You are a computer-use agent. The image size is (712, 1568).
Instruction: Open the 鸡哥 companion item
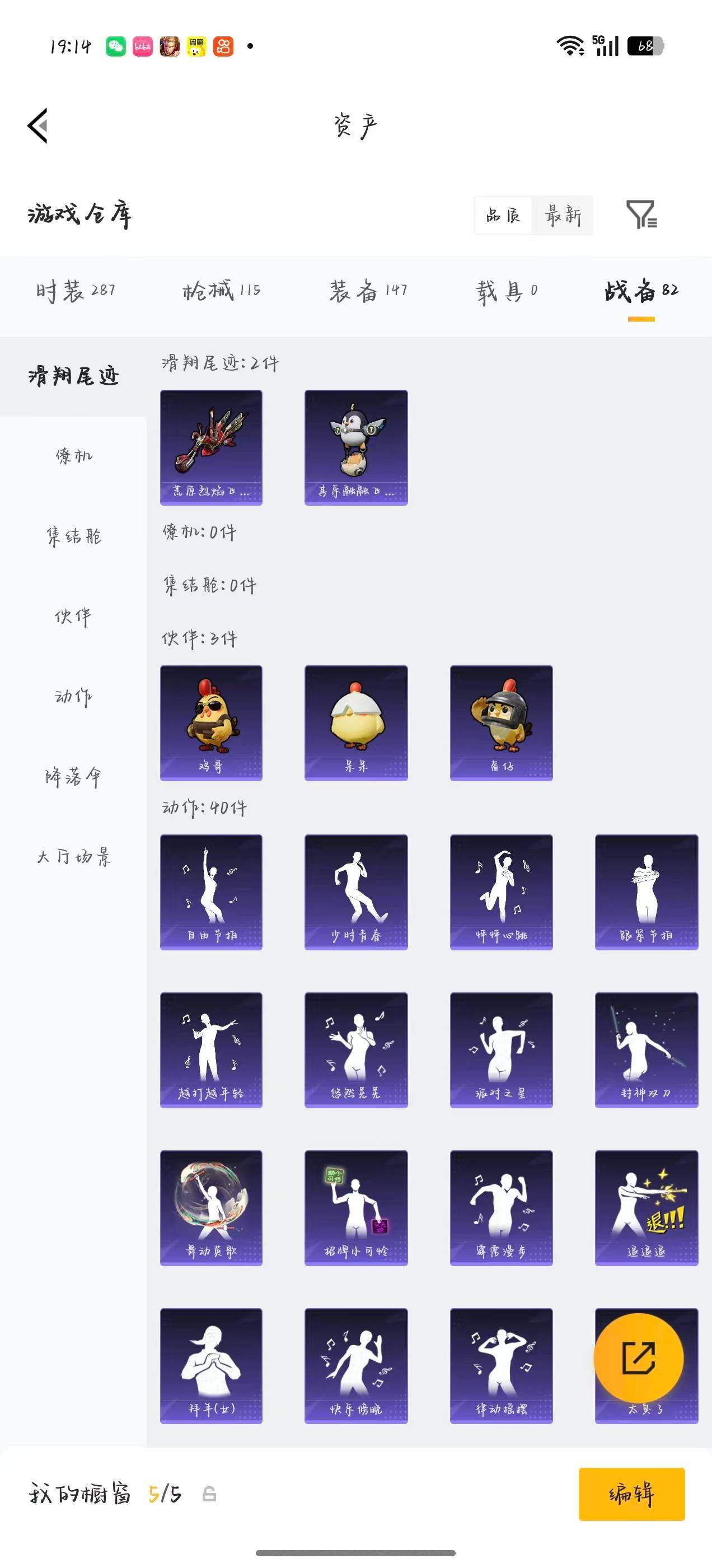click(211, 722)
